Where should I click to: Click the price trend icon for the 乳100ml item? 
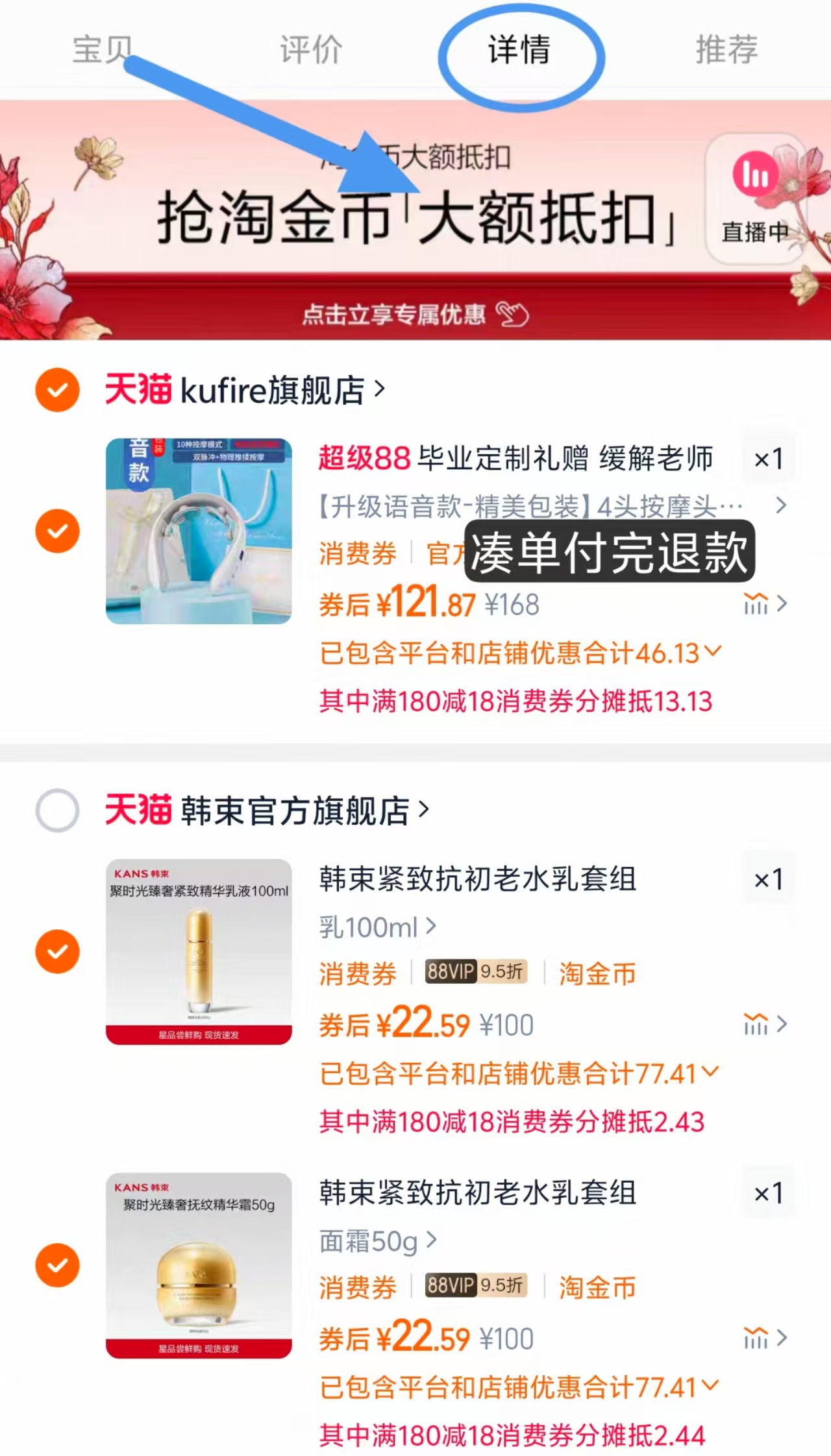coord(755,1023)
